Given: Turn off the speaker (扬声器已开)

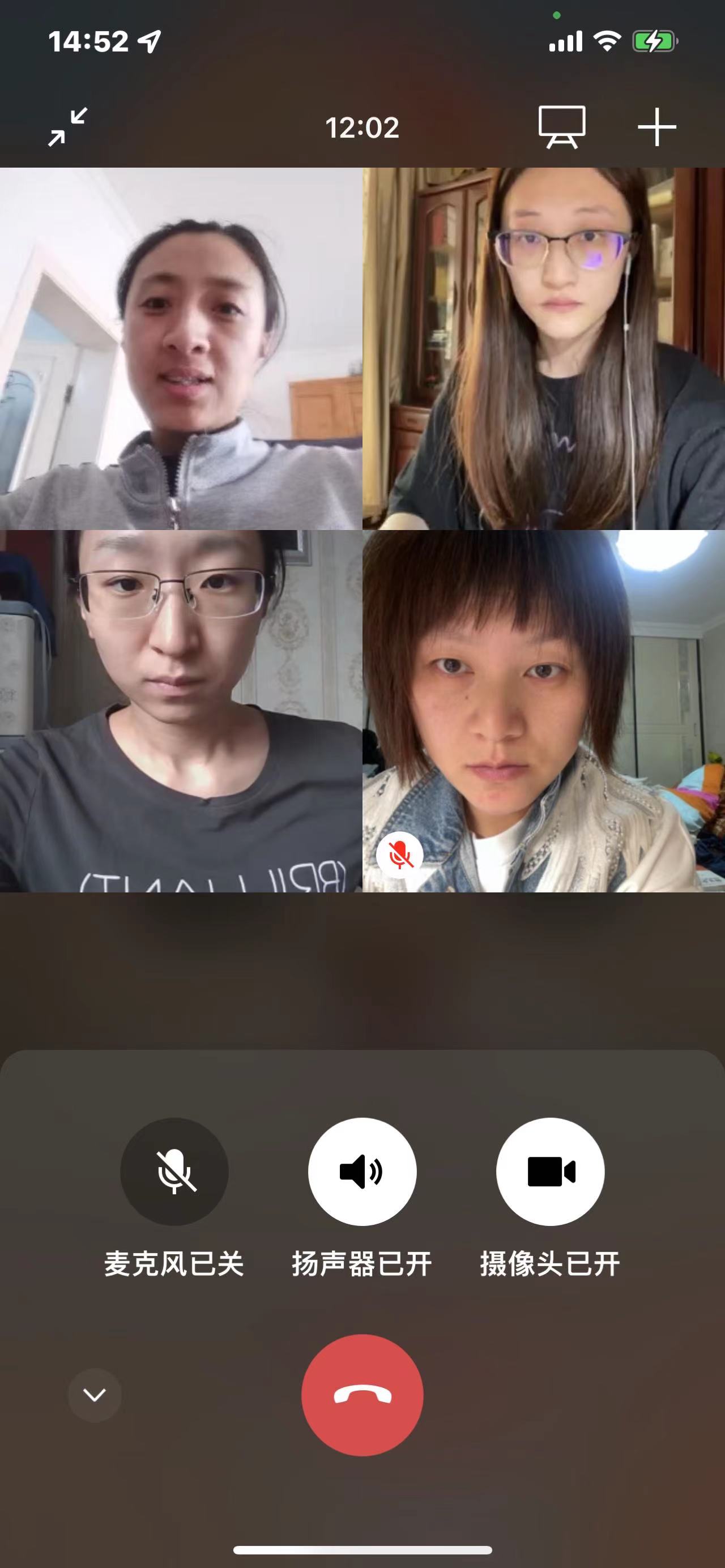Looking at the screenshot, I should 362,1171.
